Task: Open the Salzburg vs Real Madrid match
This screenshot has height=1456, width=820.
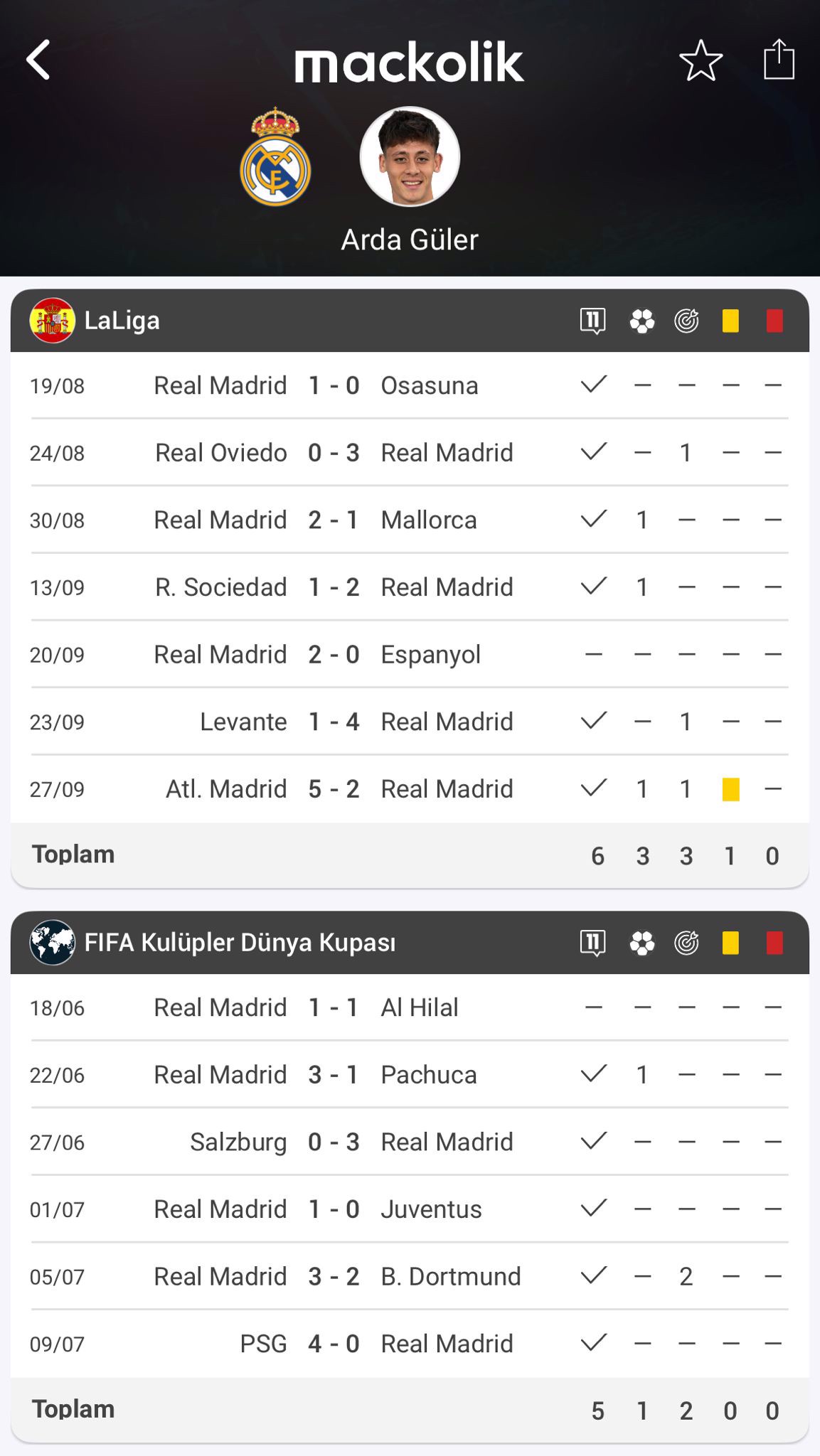Action: coord(333,1142)
